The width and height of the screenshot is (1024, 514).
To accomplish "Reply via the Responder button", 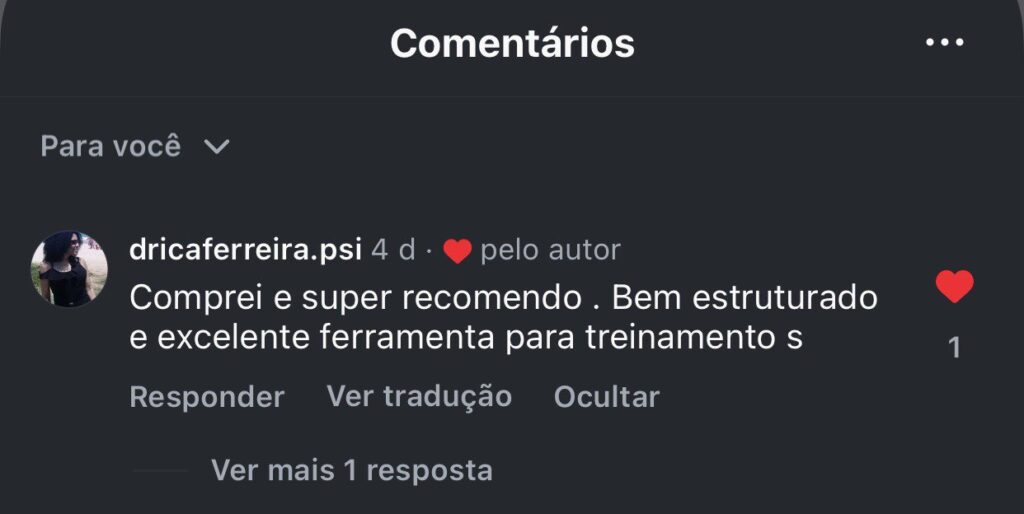I will (207, 397).
